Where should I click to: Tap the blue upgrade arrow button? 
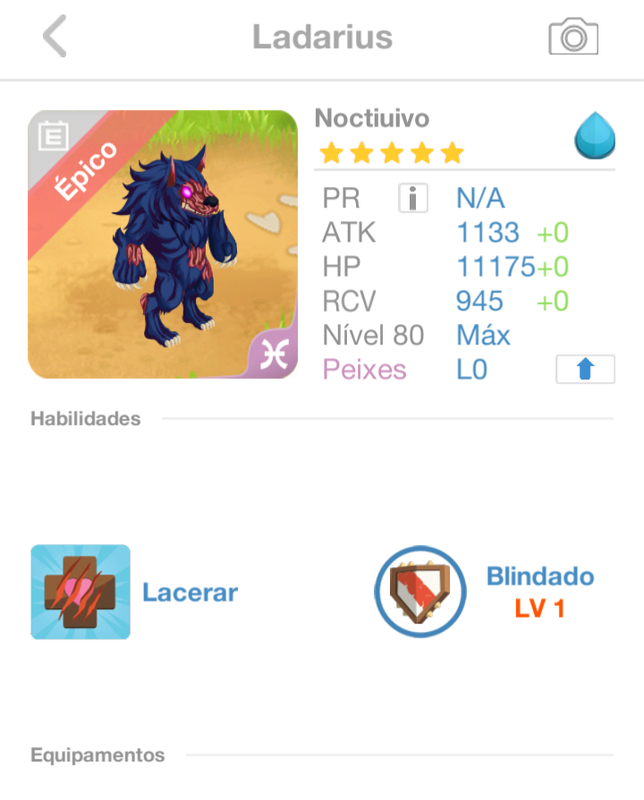tap(585, 370)
